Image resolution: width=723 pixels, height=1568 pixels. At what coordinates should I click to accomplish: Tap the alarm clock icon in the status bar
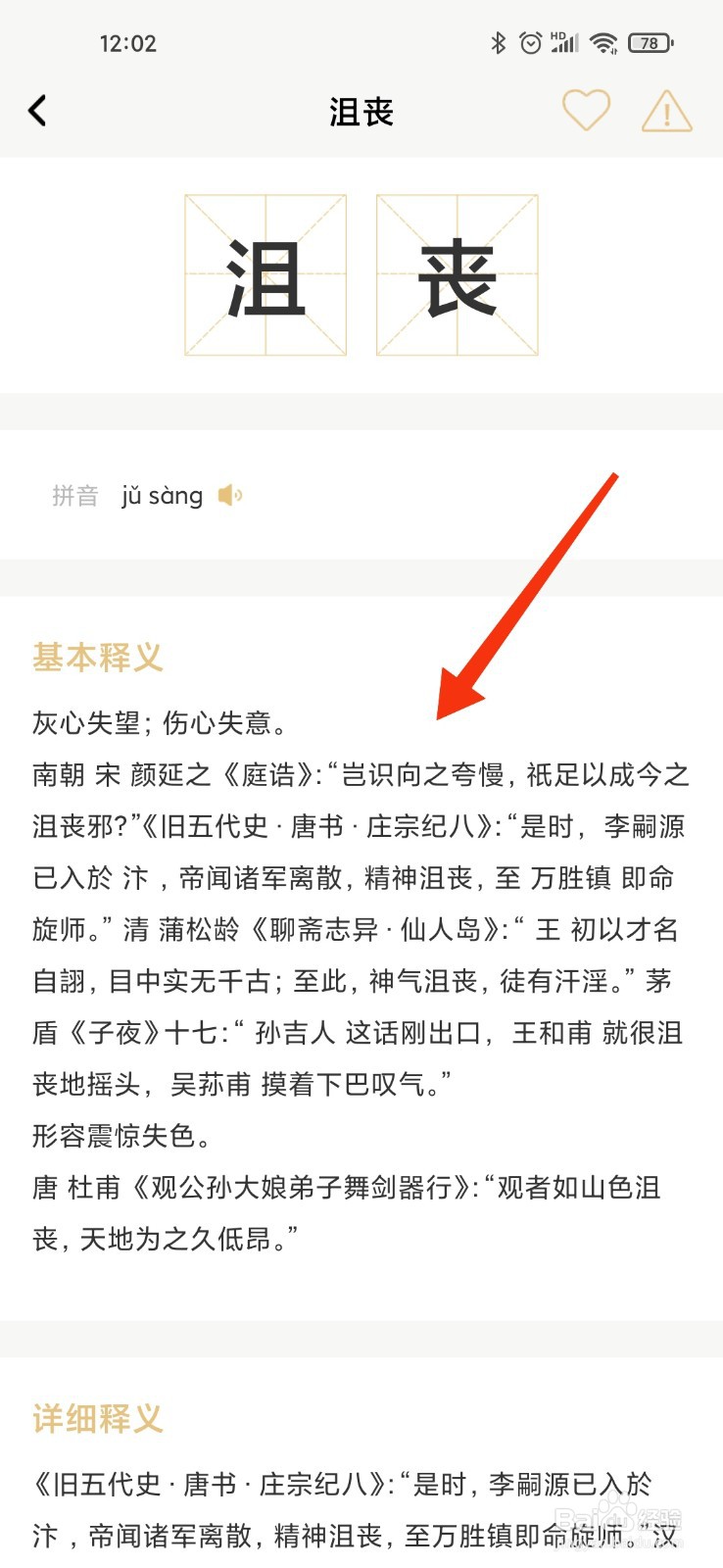click(x=530, y=42)
